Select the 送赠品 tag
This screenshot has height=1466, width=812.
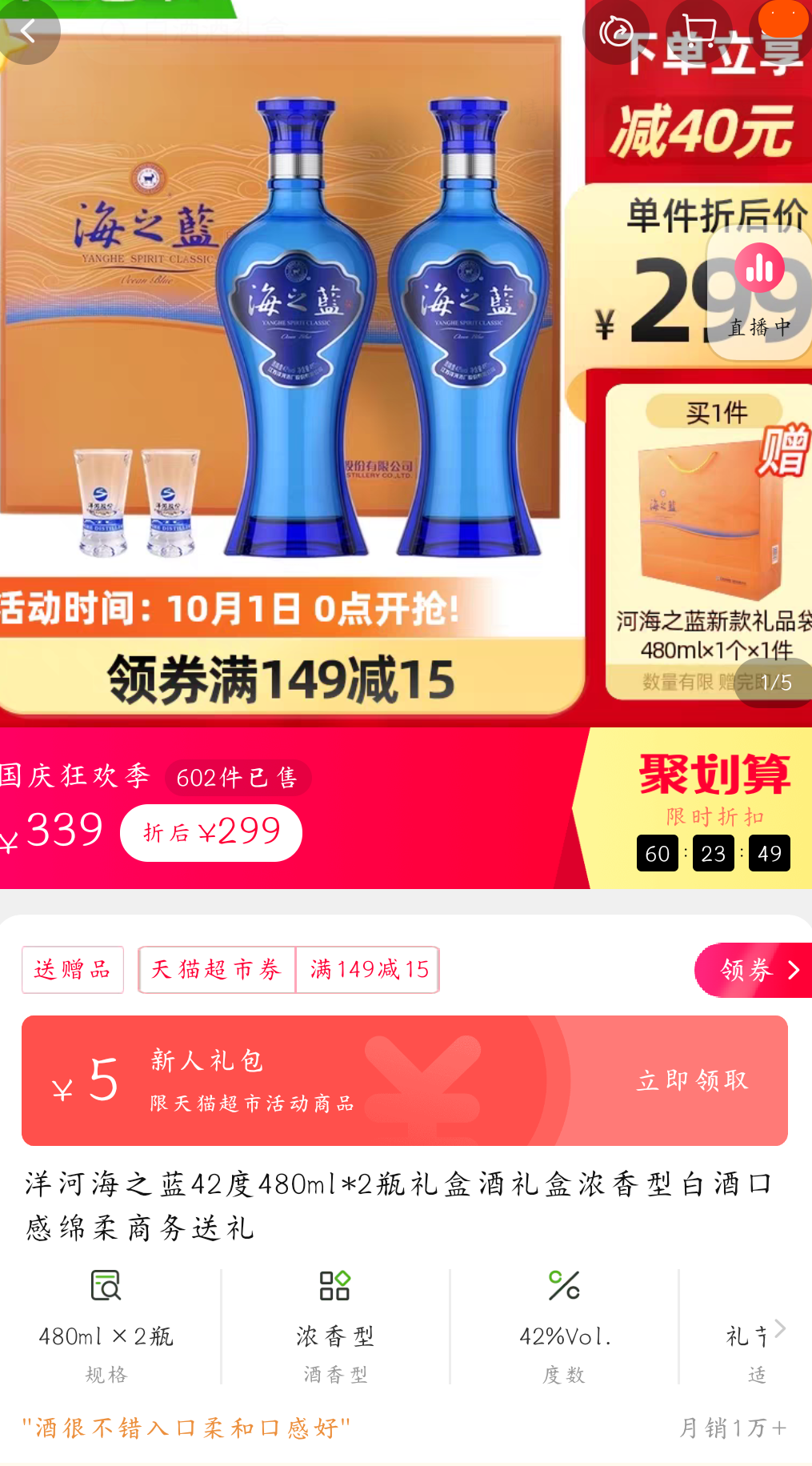click(73, 970)
